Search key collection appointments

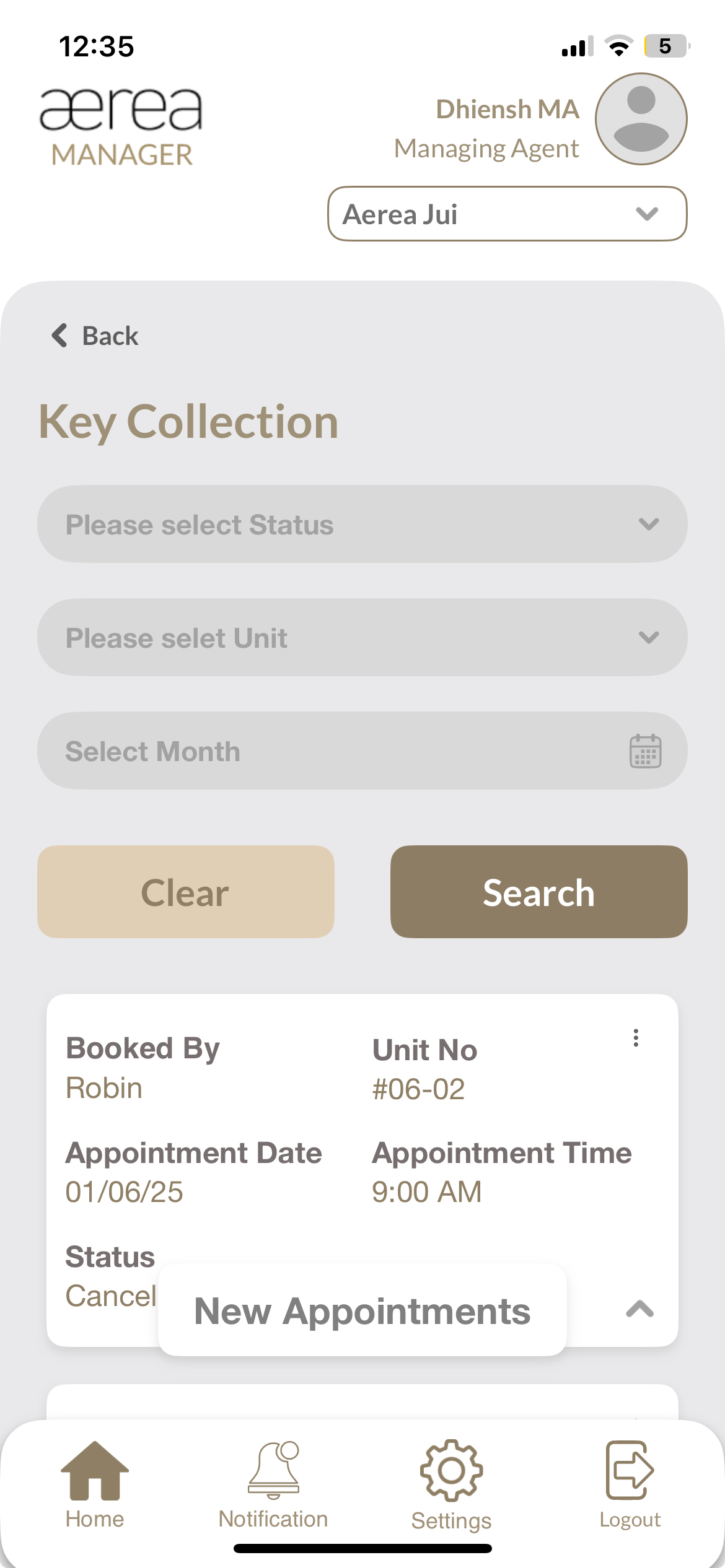click(538, 892)
